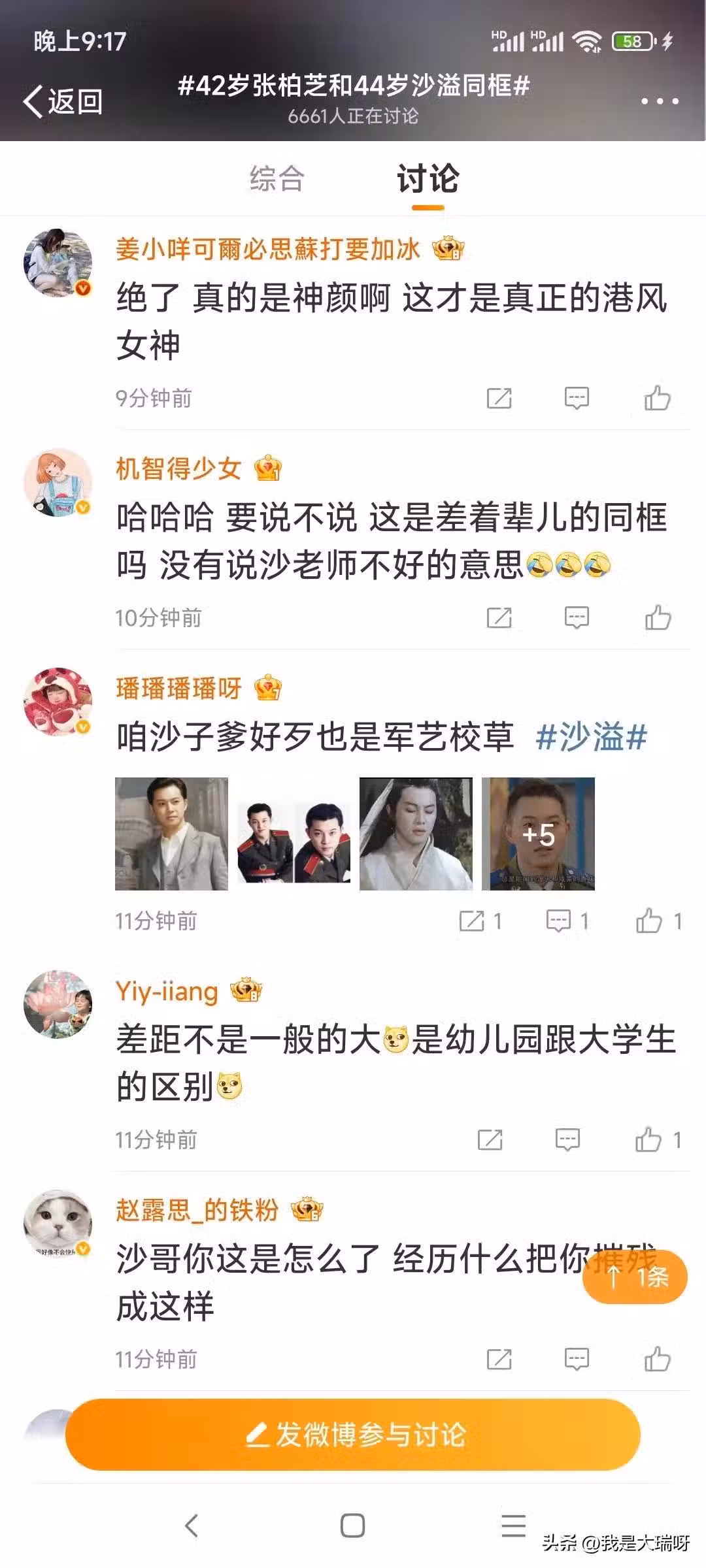Select the 讨论 tab
Screen dimensions: 706x1568
(x=428, y=179)
